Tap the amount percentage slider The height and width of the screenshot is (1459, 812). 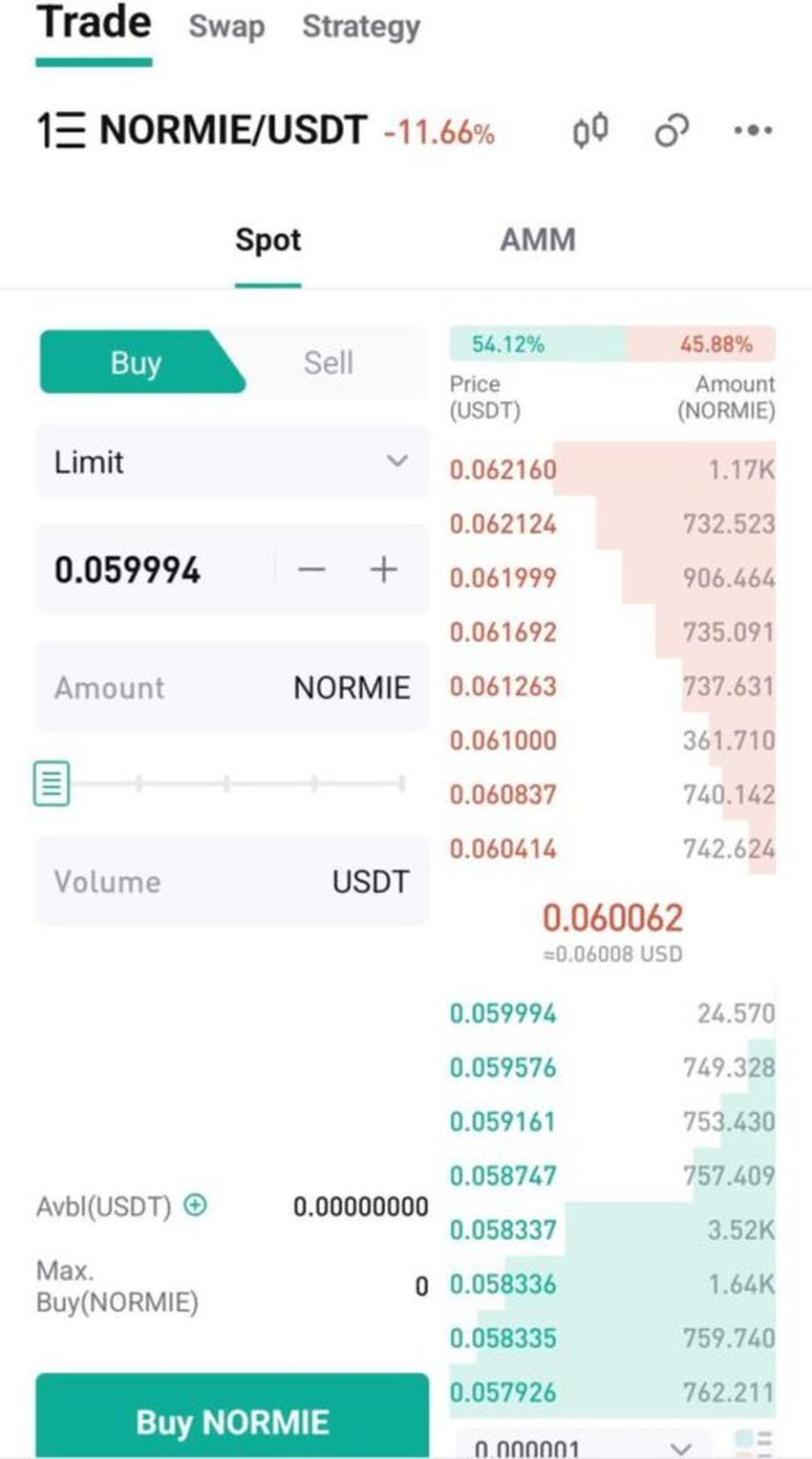(x=226, y=784)
